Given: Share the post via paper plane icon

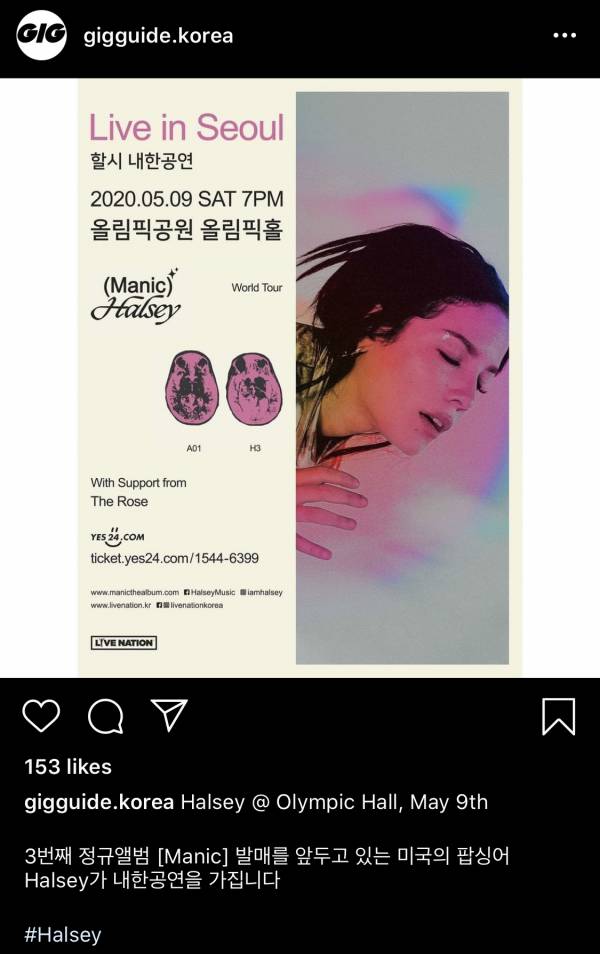Looking at the screenshot, I should tap(169, 714).
